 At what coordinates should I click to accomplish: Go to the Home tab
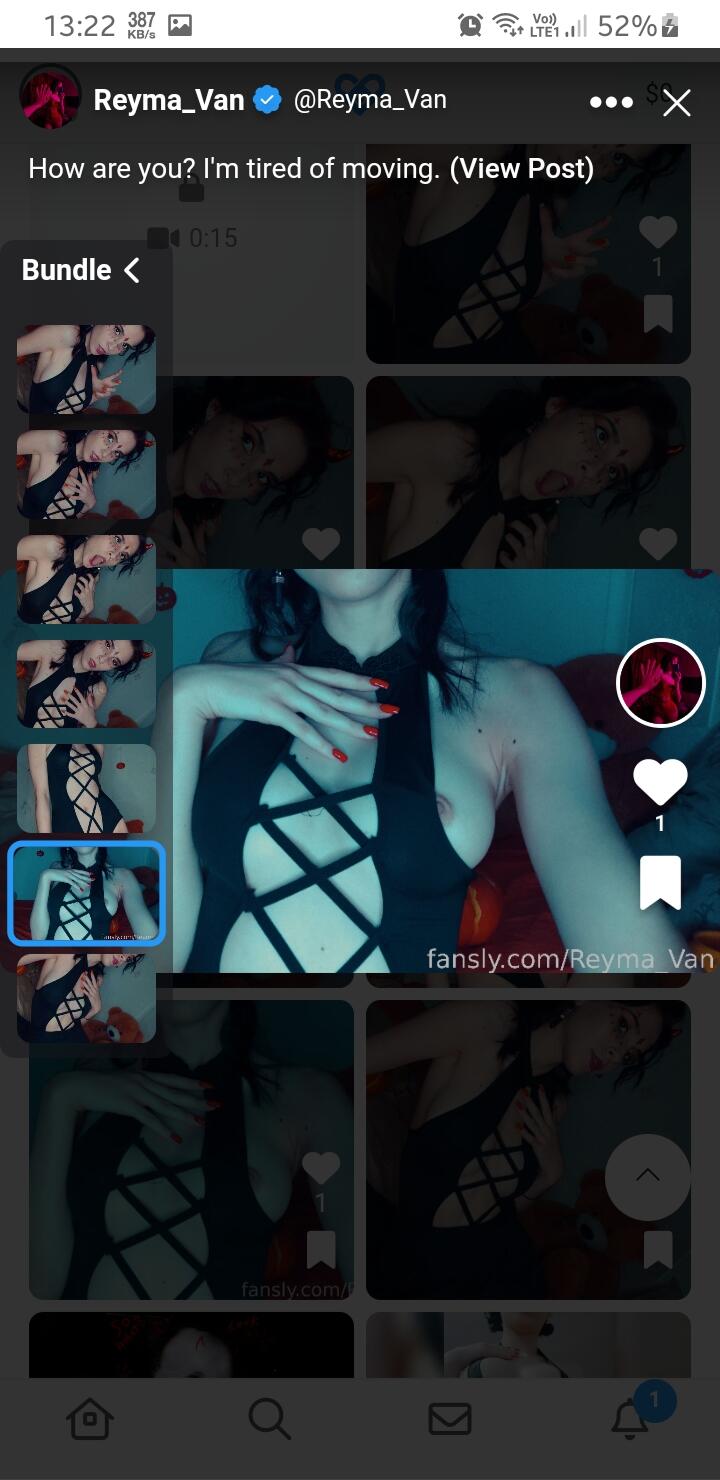[x=90, y=1418]
